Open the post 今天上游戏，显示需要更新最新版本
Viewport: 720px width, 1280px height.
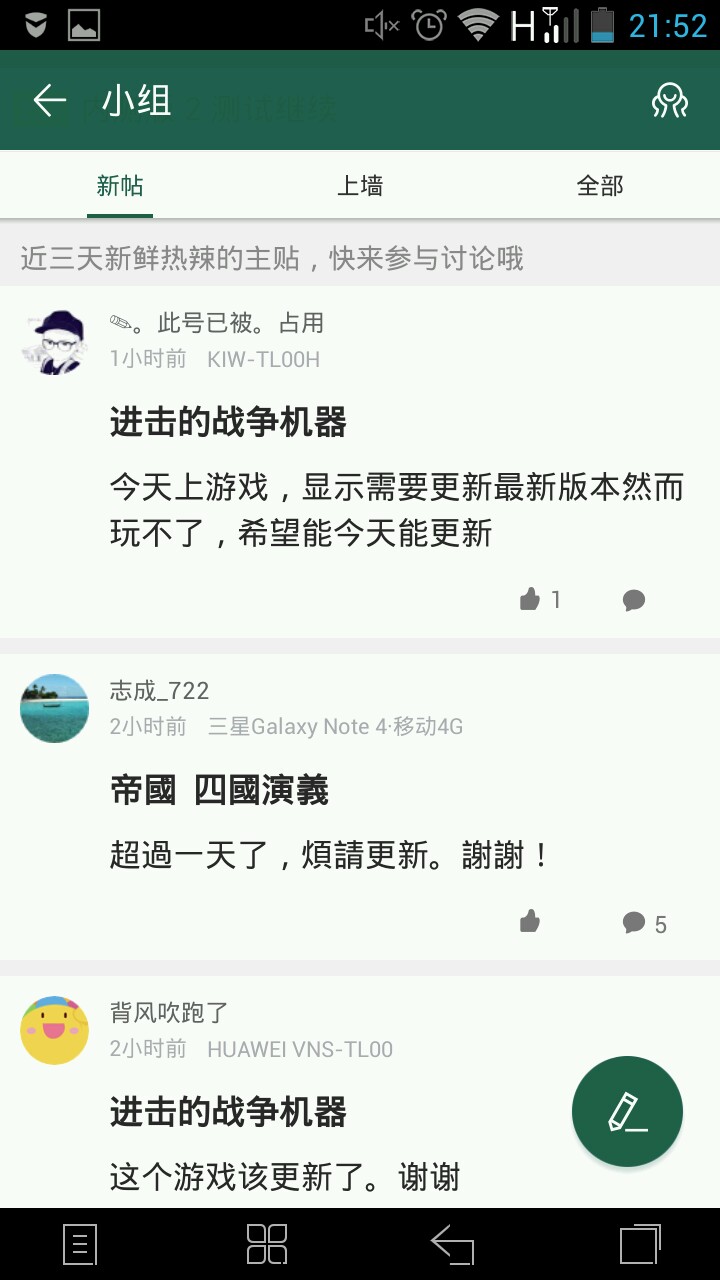(396, 510)
